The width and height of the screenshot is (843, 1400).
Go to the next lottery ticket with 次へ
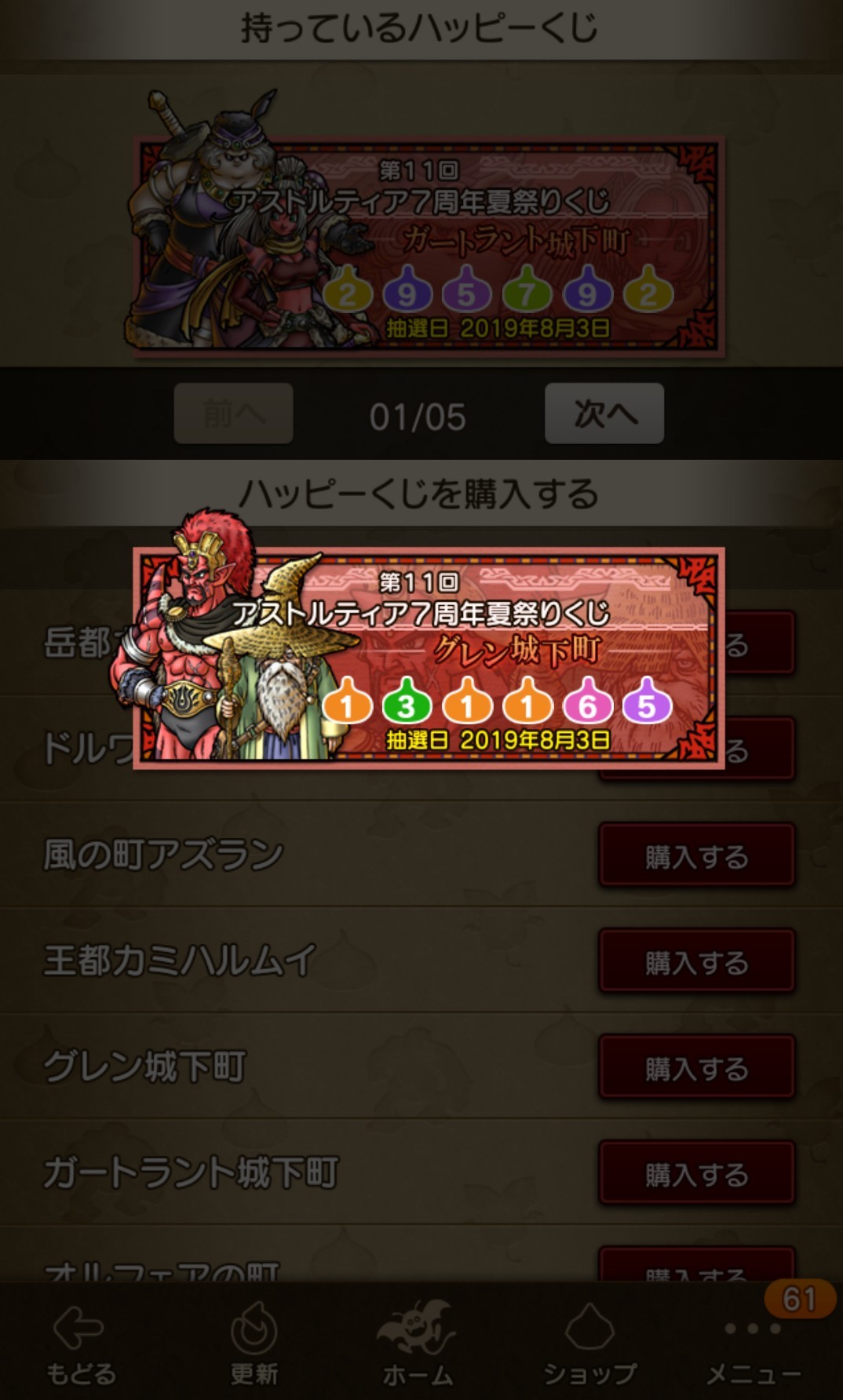click(x=604, y=414)
